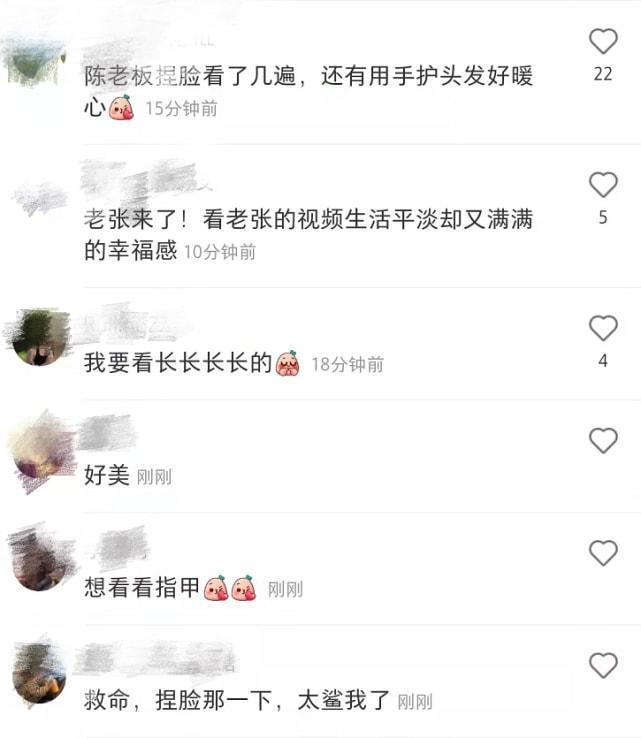This screenshot has width=641, height=738.
Task: Open avatar of the 救命 commenter
Action: [40, 674]
